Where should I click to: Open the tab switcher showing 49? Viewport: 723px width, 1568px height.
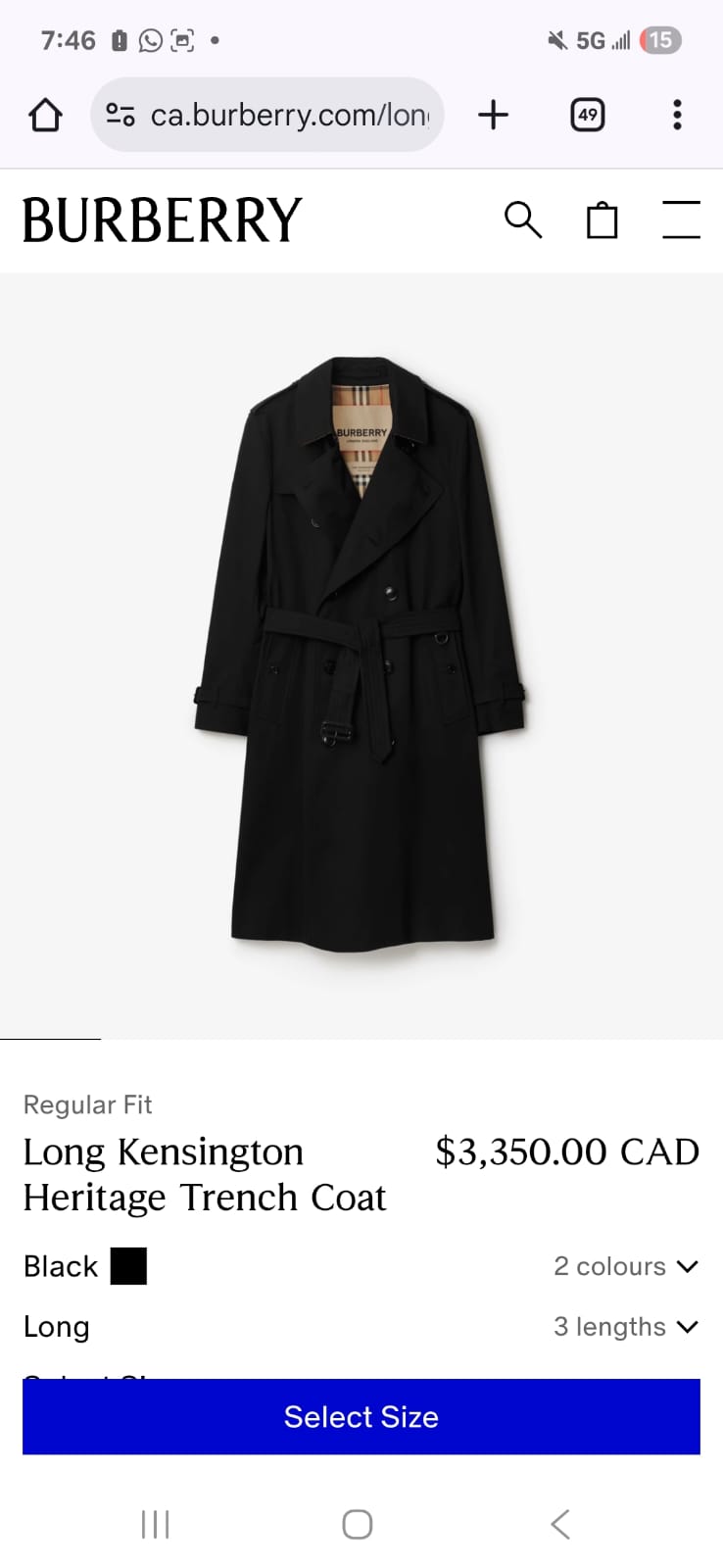point(587,116)
